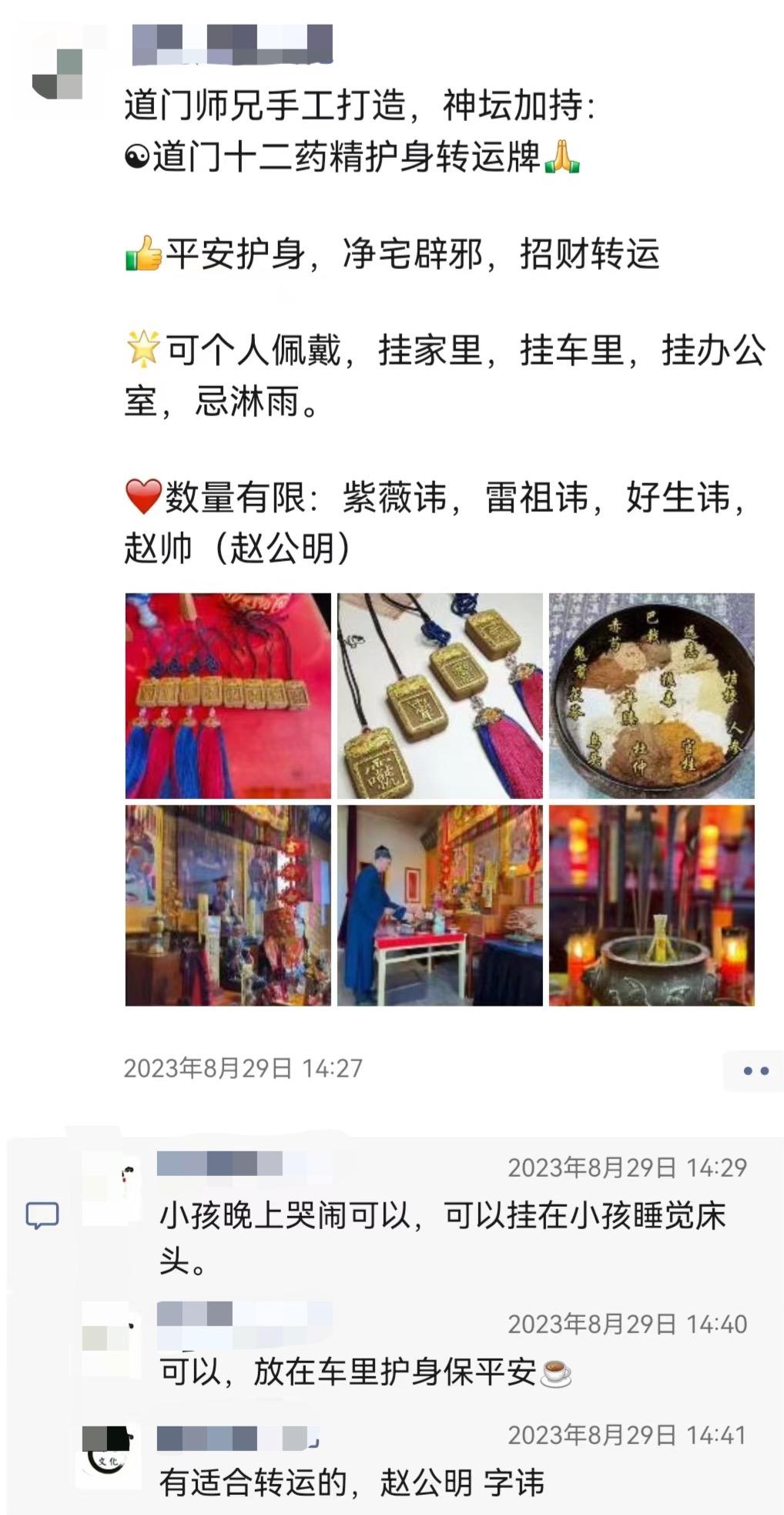This screenshot has width=784, height=1515.
Task: View the herbal powders bowl photo
Action: [x=649, y=695]
